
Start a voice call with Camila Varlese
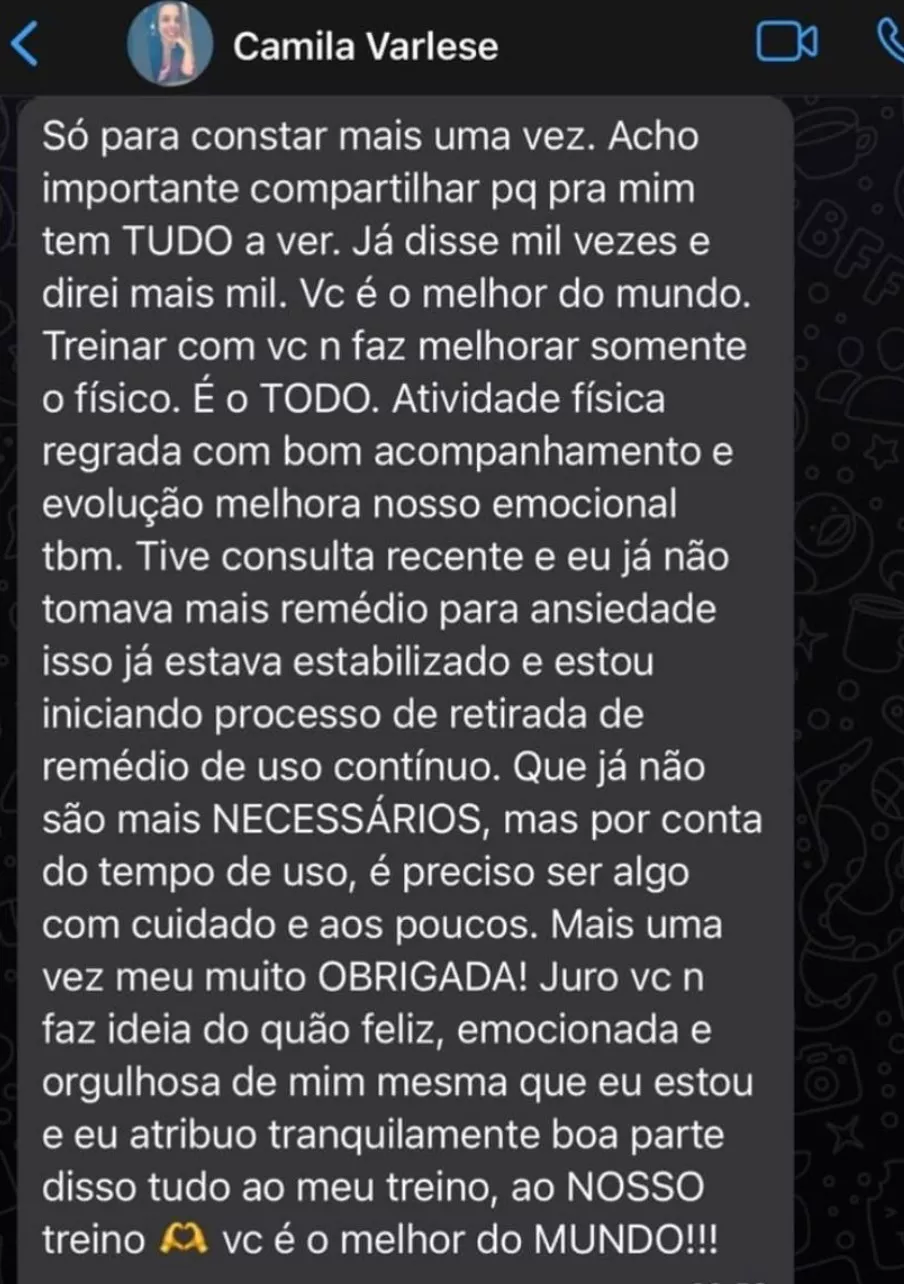tap(891, 42)
